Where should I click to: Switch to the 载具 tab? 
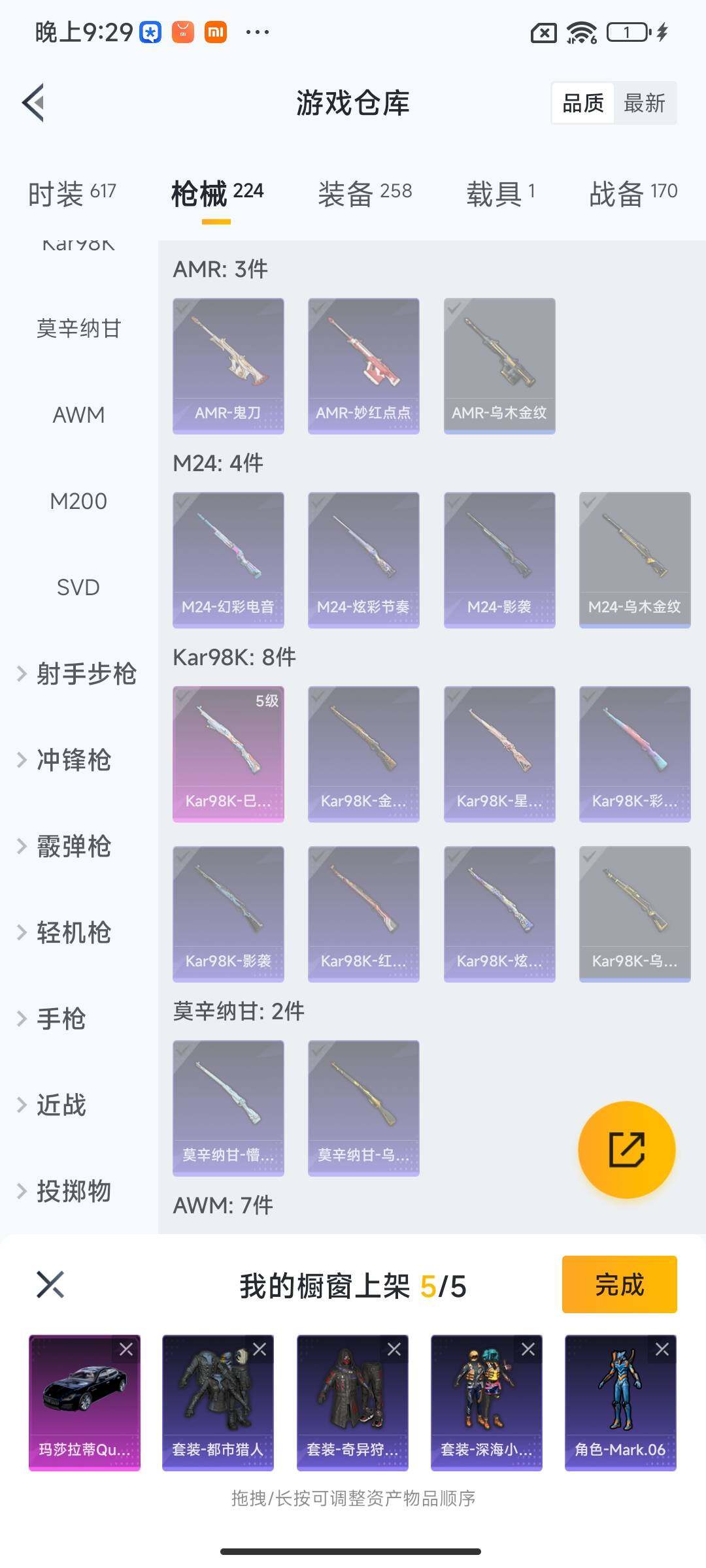pos(500,193)
